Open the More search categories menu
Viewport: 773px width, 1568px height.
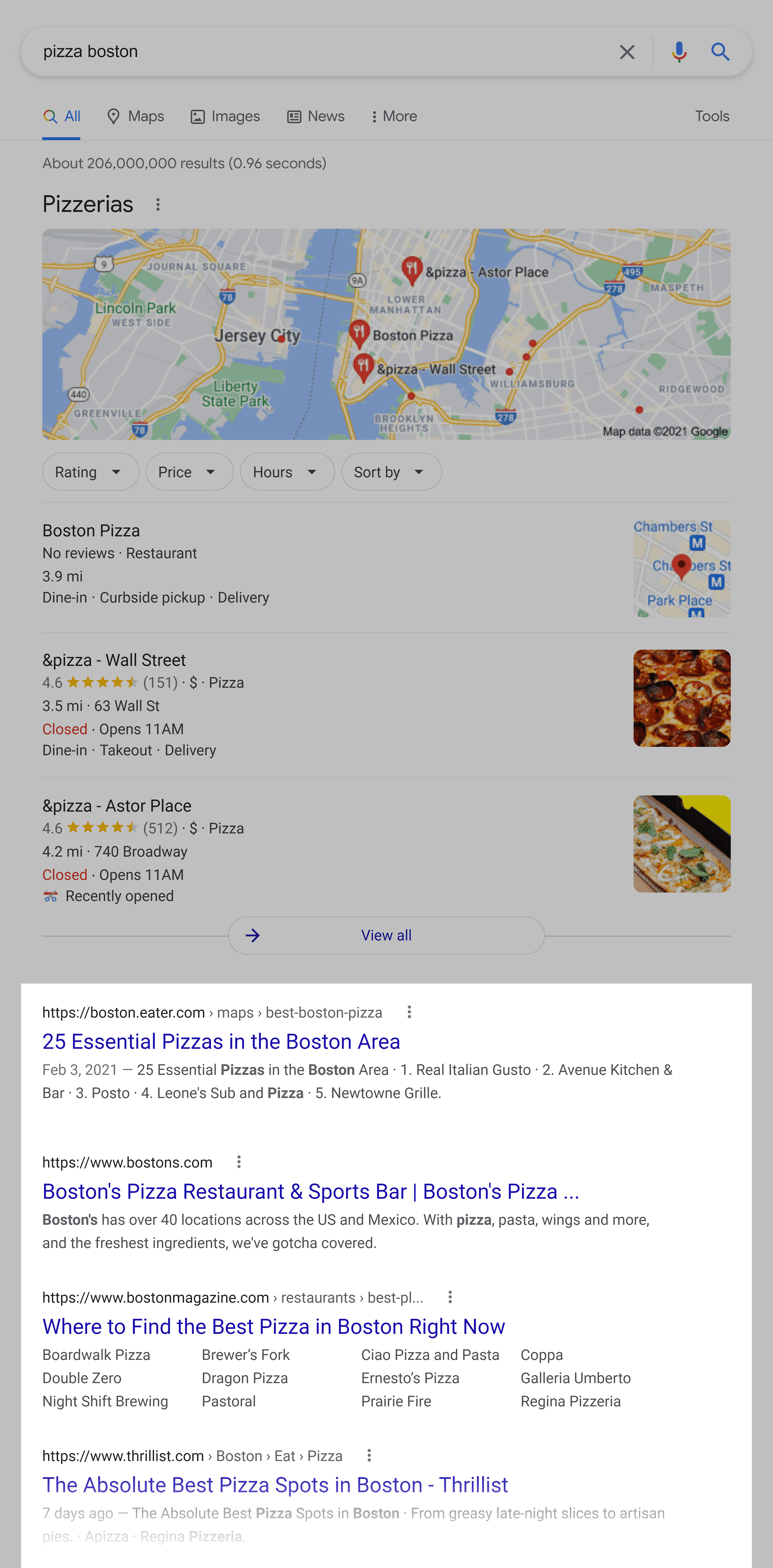click(394, 116)
